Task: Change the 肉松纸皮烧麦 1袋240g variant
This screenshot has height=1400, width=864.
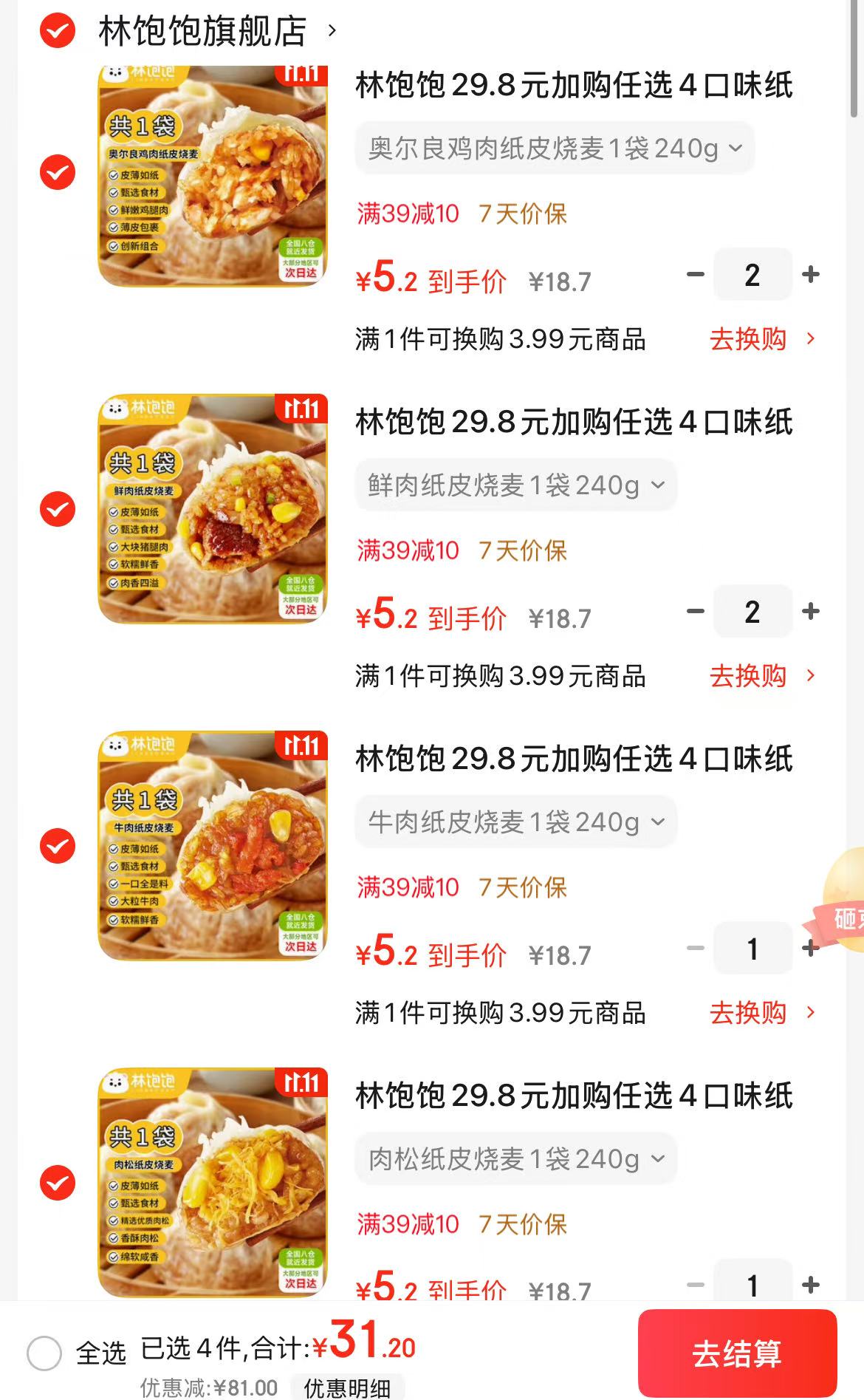Action: pyautogui.click(x=515, y=1159)
